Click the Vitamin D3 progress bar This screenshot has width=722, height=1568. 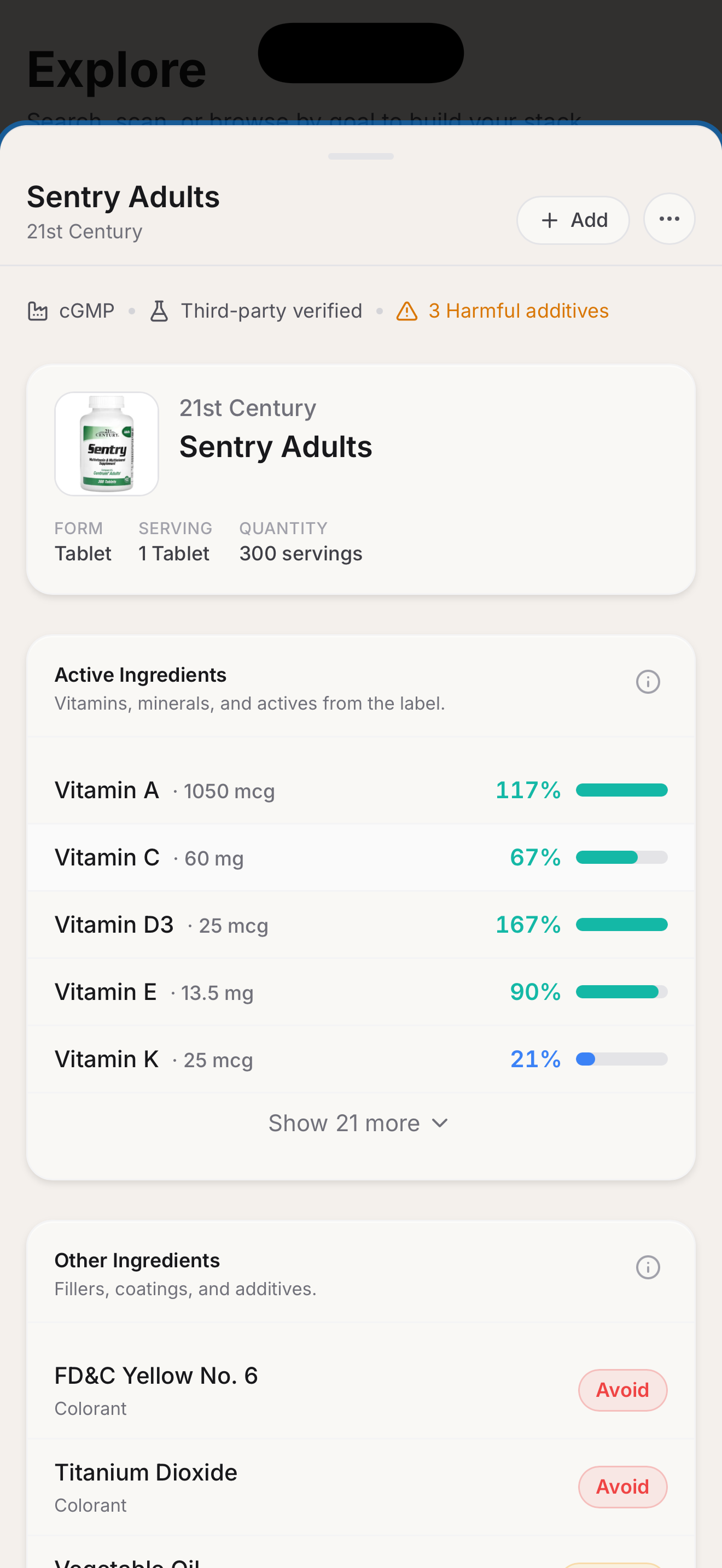(x=623, y=924)
